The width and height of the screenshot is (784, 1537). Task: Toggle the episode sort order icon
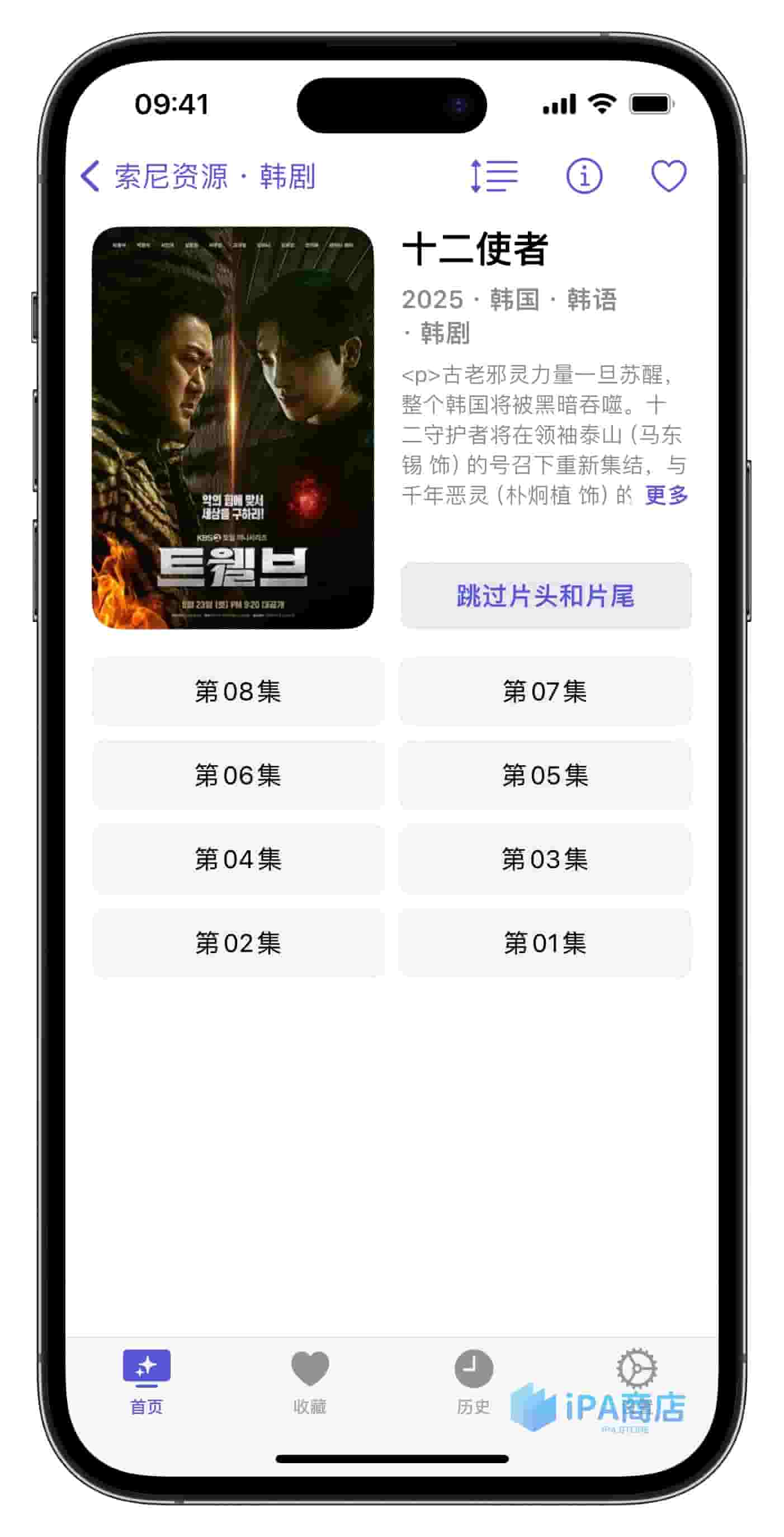(494, 176)
